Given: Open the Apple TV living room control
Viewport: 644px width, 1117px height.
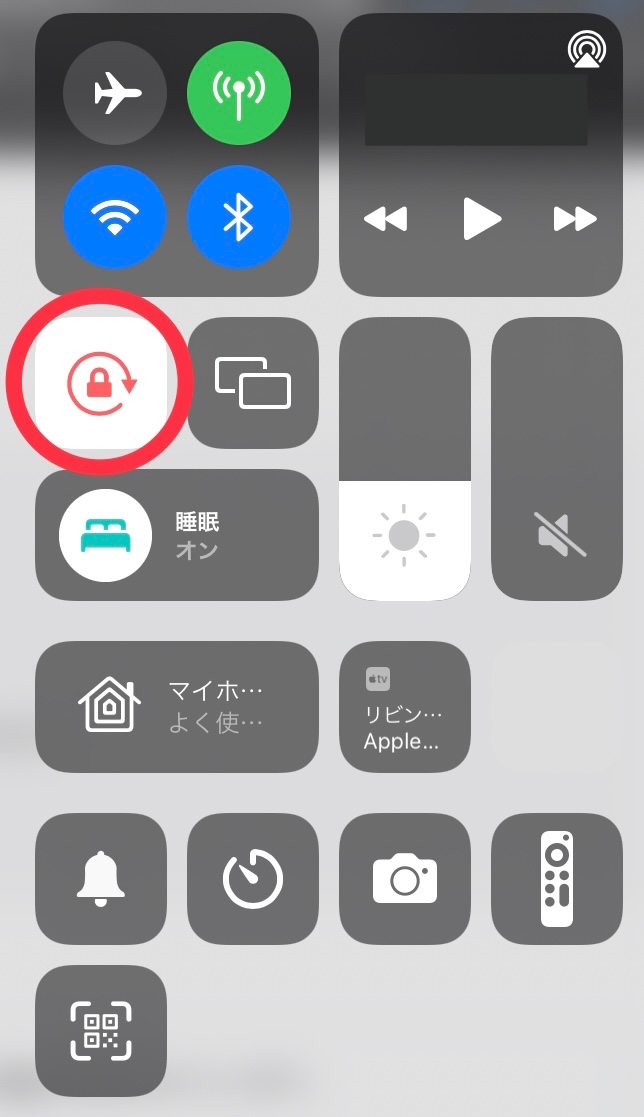Looking at the screenshot, I should (405, 707).
